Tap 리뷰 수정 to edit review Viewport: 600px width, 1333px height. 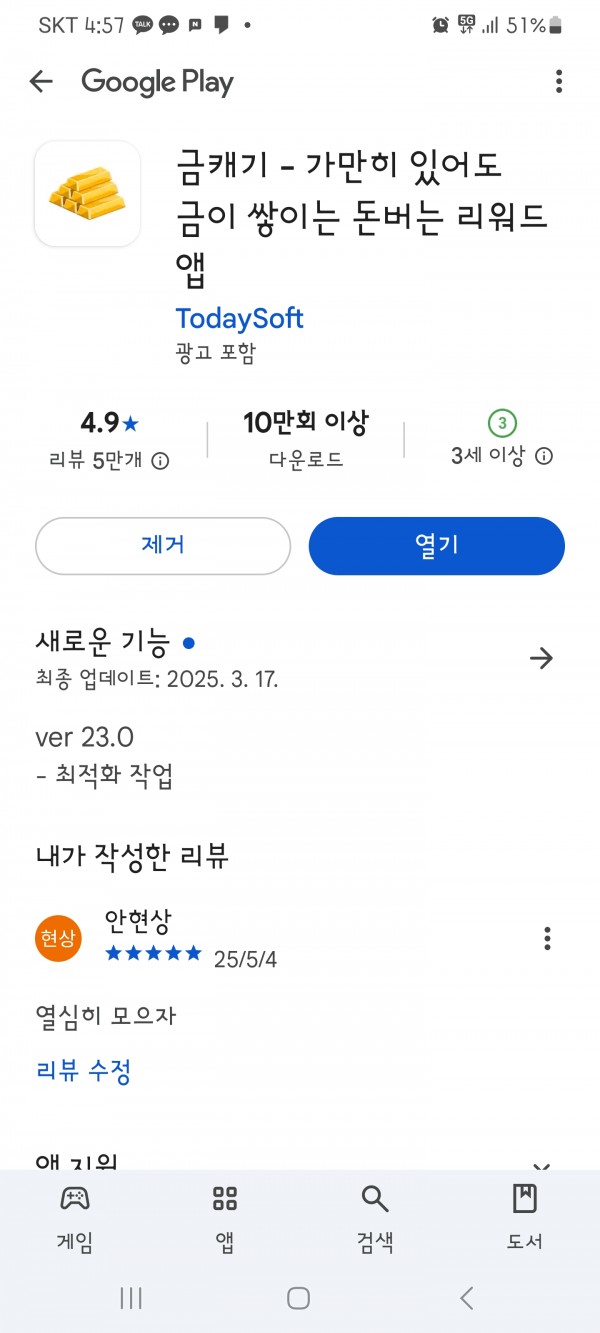pos(83,1072)
